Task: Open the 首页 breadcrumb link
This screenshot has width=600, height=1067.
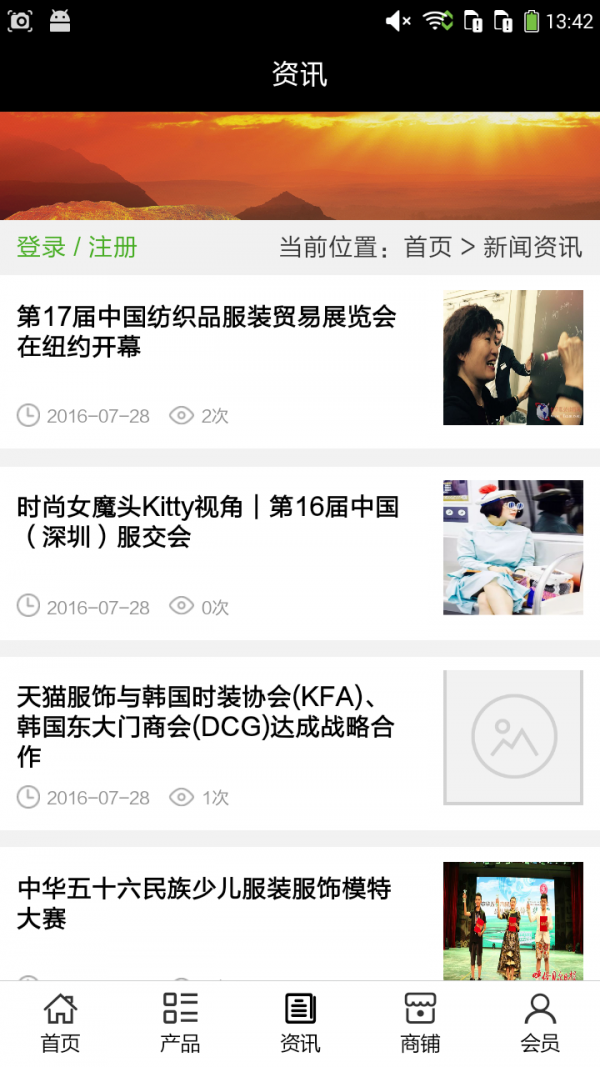Action: pos(428,247)
